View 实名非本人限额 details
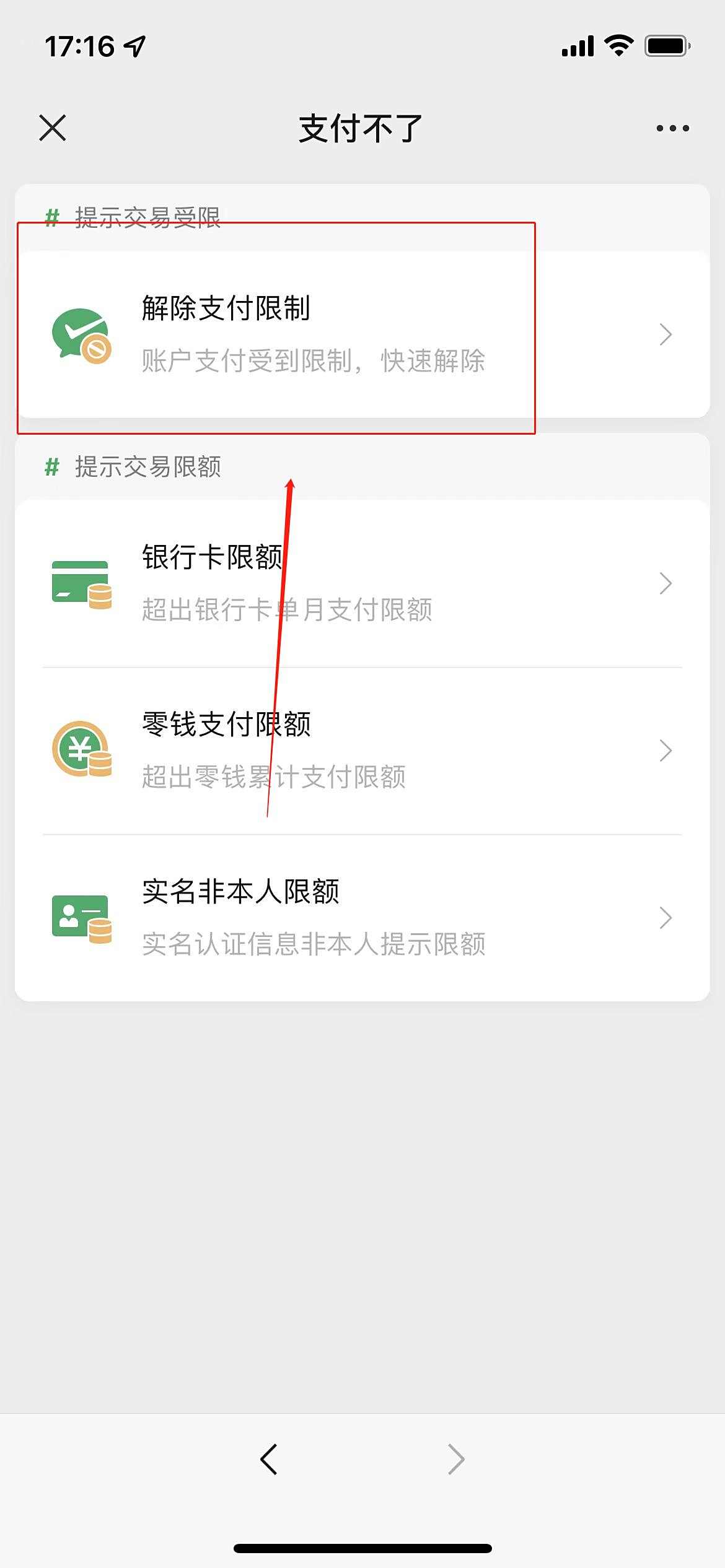The width and height of the screenshot is (725, 1568). coord(361,918)
